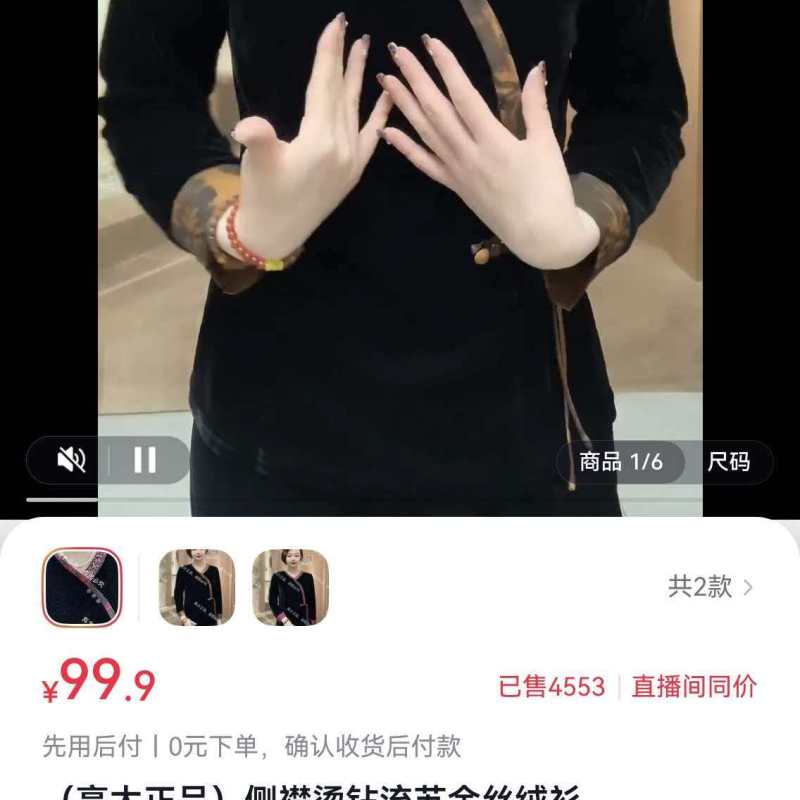Unmute the product video sound
Image resolution: width=800 pixels, height=800 pixels.
point(71,460)
